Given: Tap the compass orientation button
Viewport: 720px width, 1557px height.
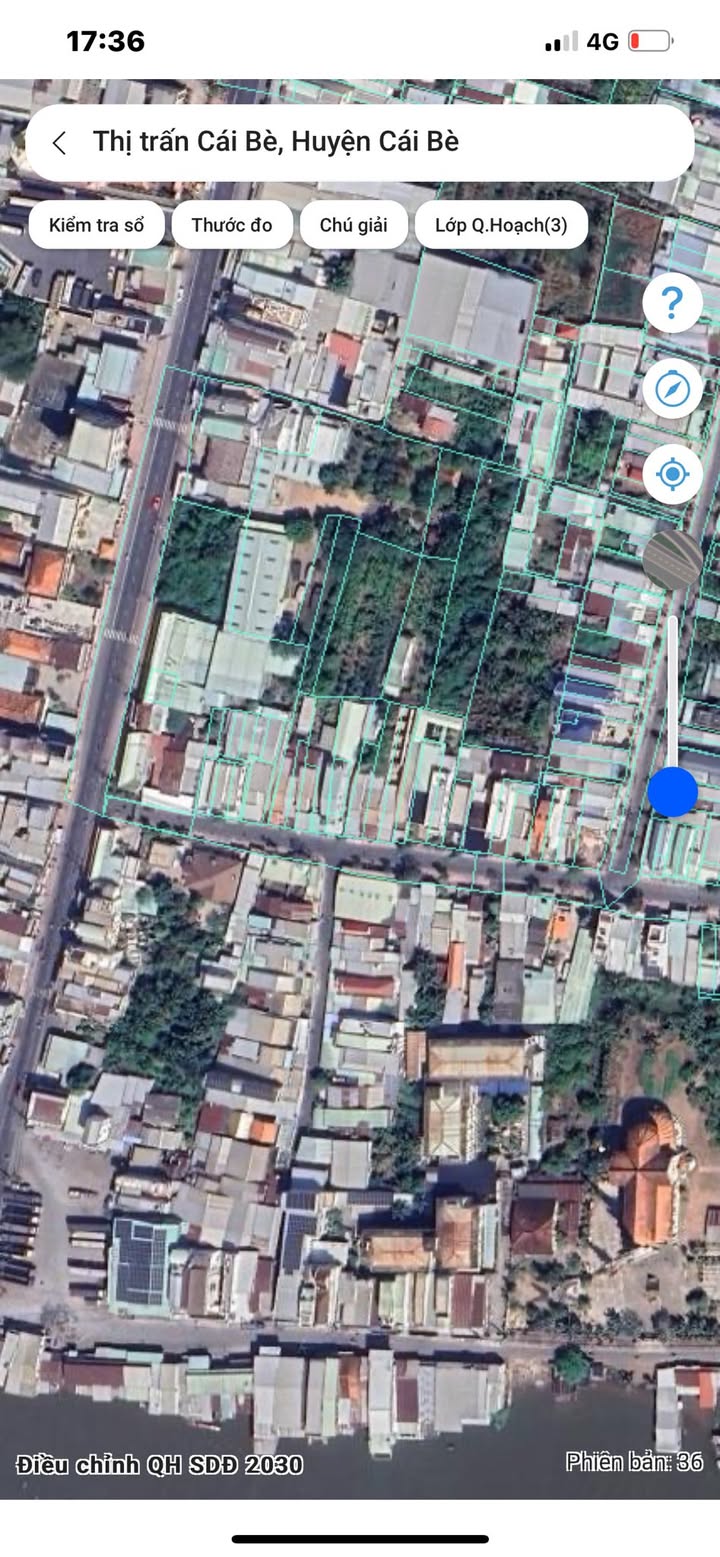Looking at the screenshot, I should pos(672,388).
